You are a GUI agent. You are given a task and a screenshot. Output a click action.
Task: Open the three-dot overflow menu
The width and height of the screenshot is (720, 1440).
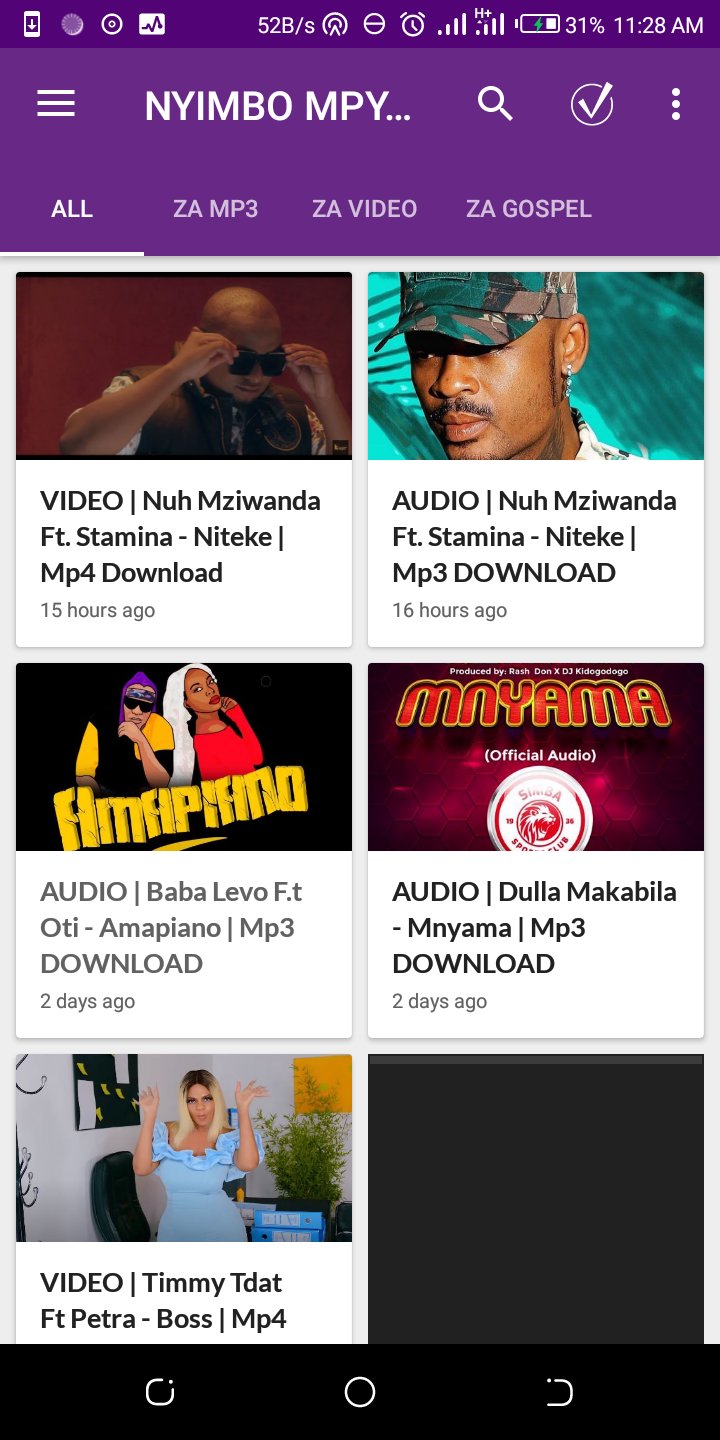click(x=675, y=103)
